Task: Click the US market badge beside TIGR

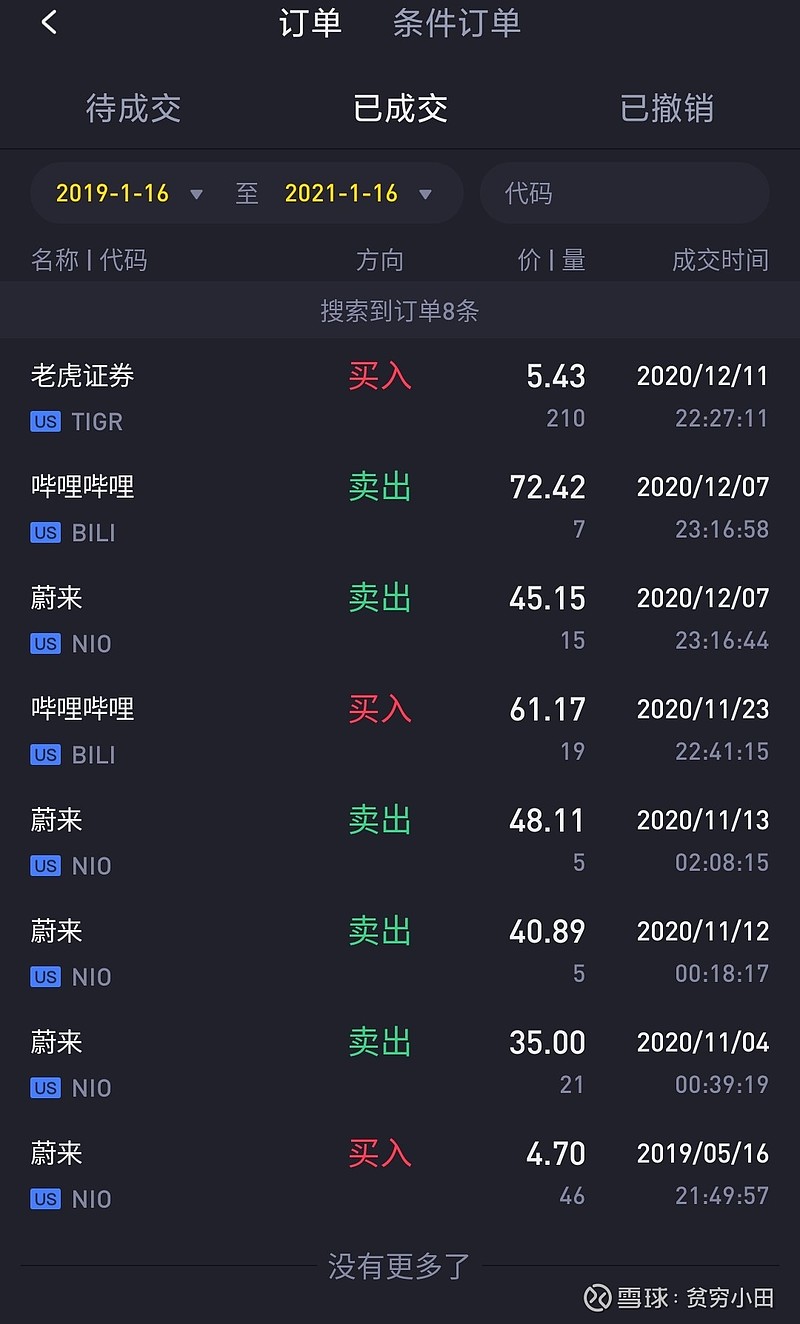Action: pyautogui.click(x=45, y=422)
